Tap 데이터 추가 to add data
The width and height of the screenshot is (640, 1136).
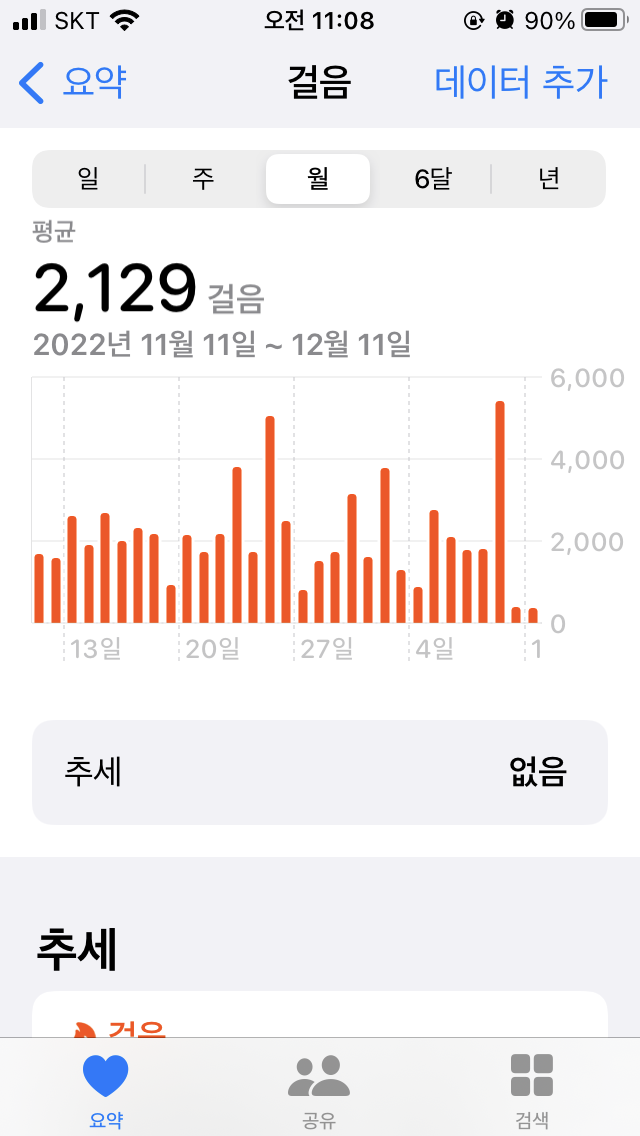coord(520,82)
